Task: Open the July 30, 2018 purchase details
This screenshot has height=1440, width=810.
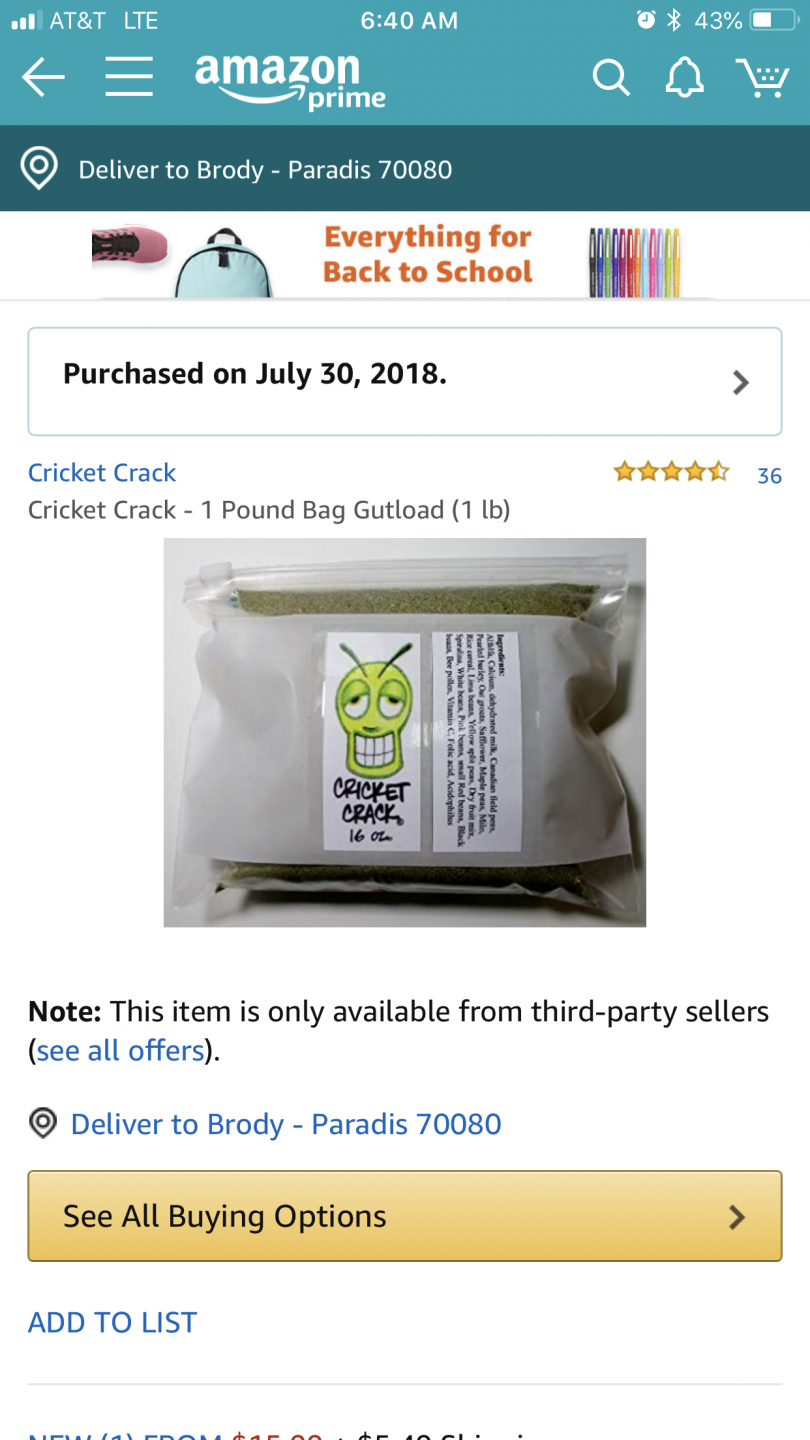Action: point(405,381)
